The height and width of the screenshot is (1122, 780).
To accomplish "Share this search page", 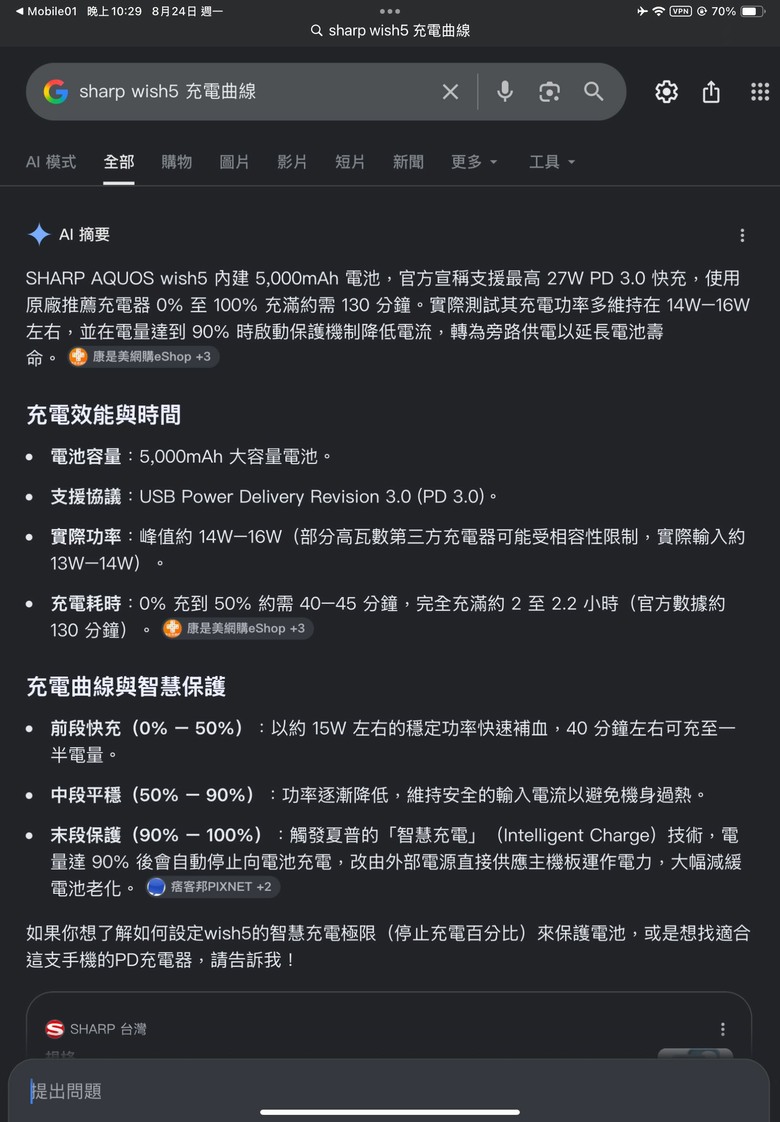I will (x=711, y=92).
